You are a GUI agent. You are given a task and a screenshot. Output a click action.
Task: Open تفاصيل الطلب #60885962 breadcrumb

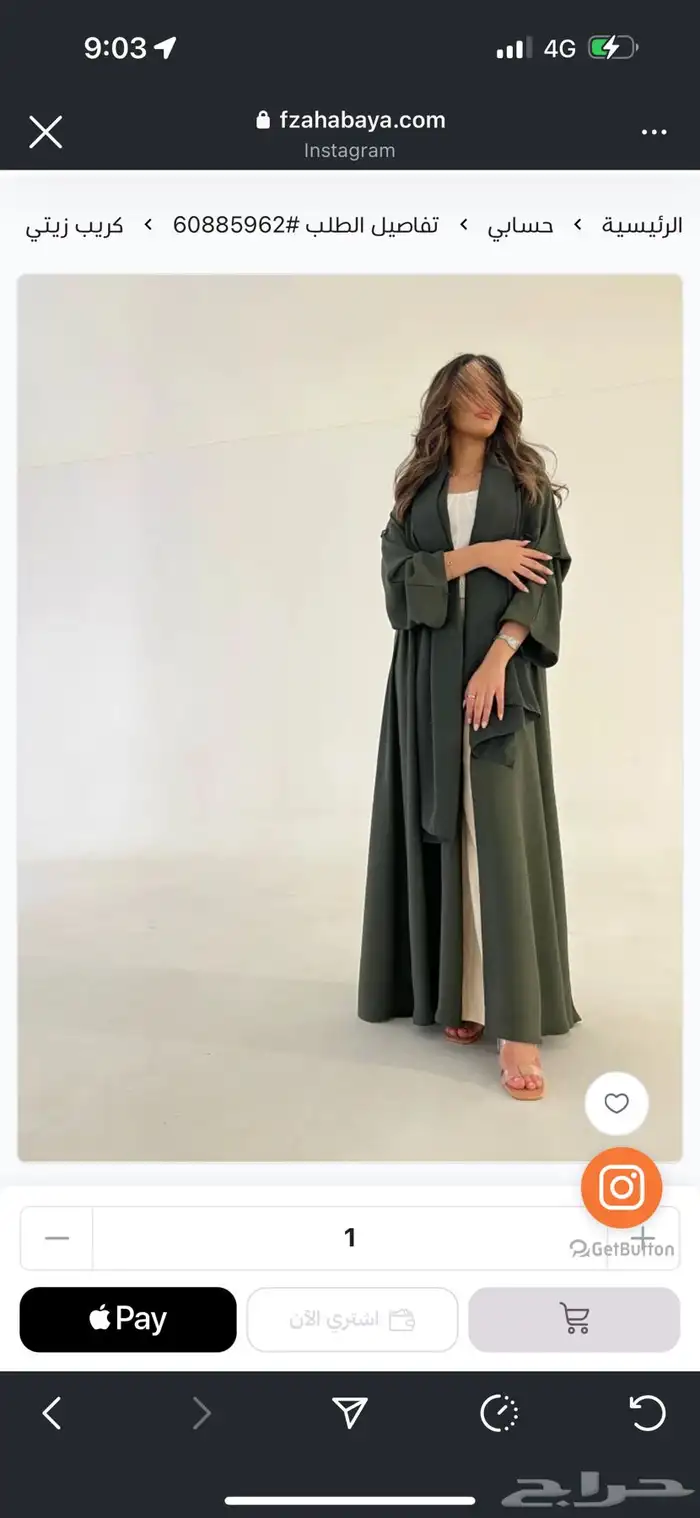(x=305, y=225)
